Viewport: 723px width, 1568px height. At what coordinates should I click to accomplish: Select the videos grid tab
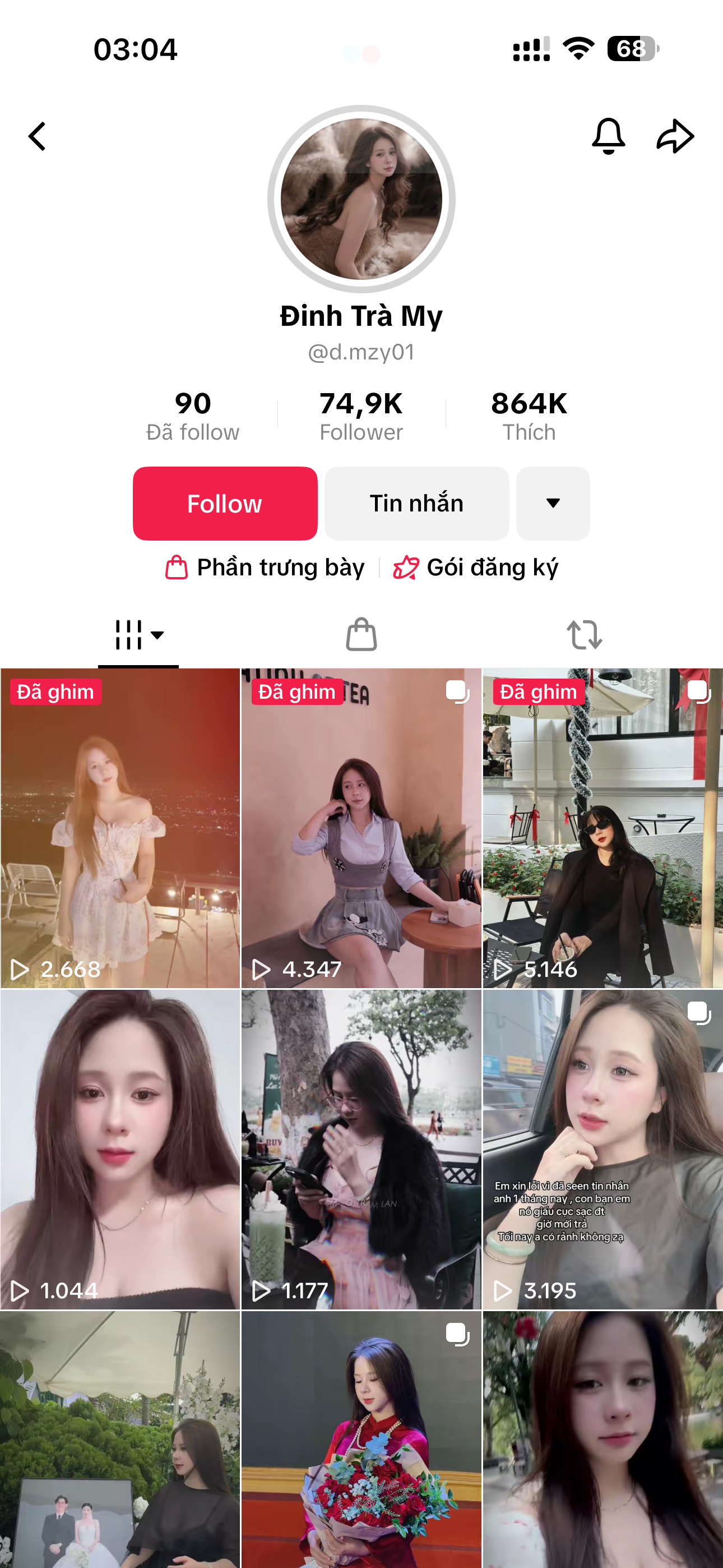coord(138,635)
